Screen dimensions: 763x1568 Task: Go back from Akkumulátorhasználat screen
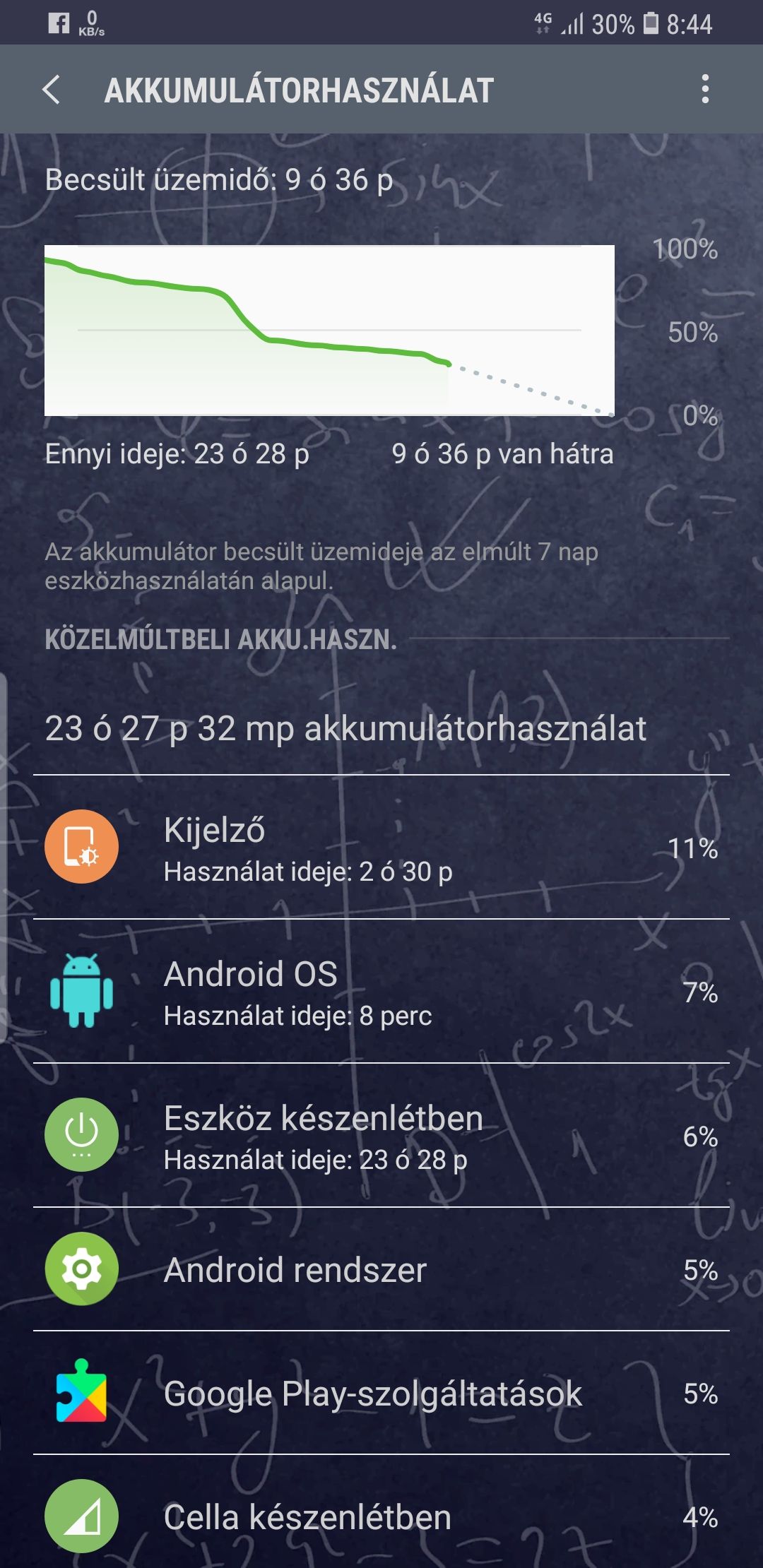click(x=52, y=90)
